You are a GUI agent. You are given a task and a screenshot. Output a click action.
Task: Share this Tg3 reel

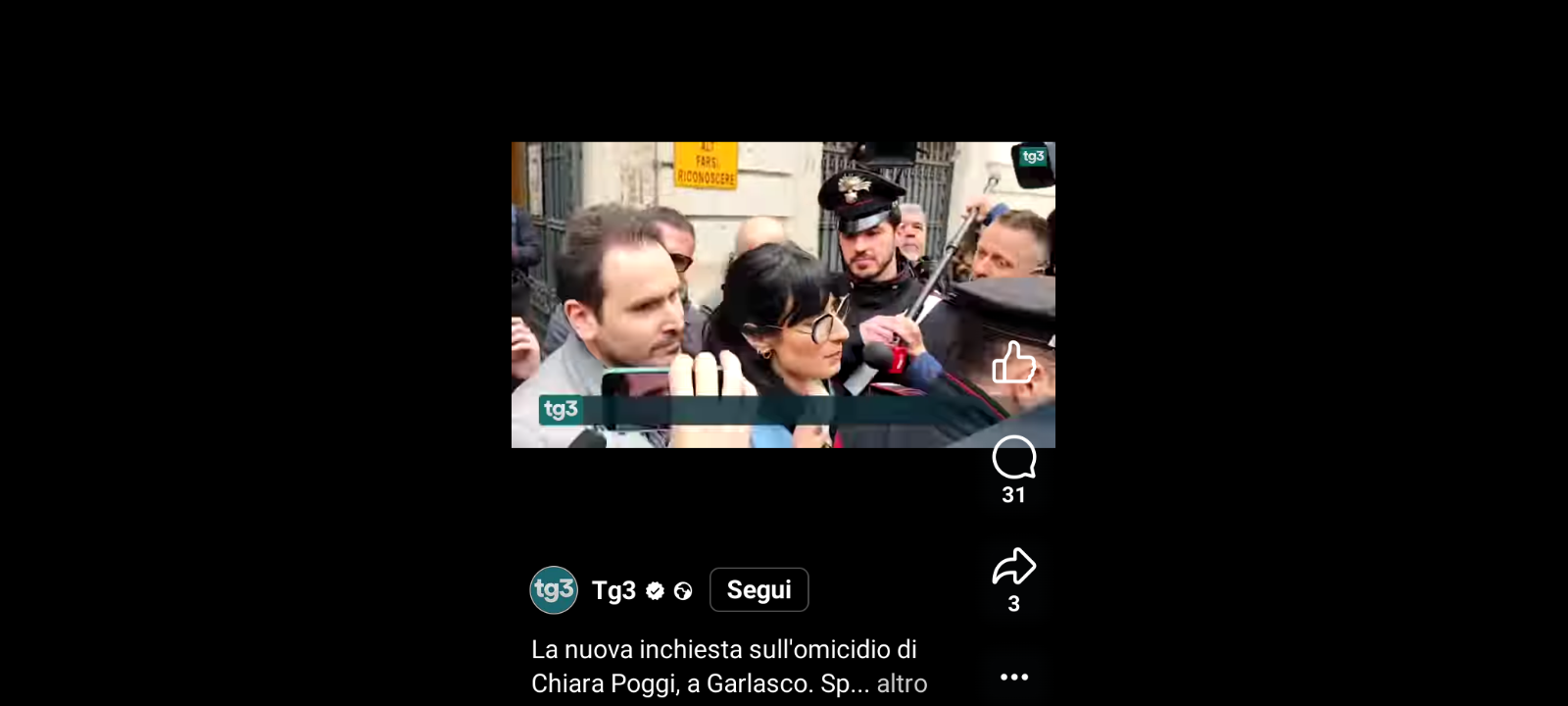point(1013,568)
